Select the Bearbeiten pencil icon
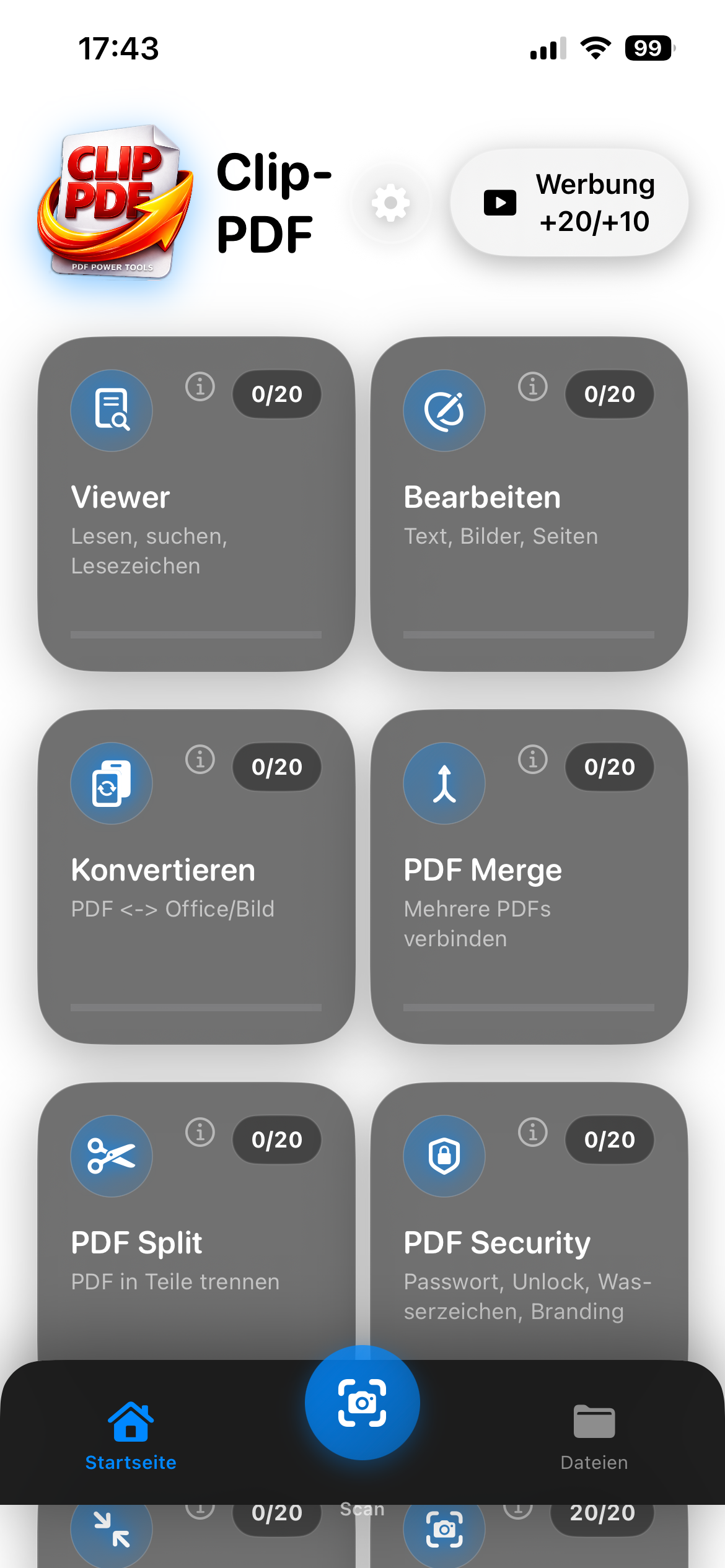Screen dimensions: 725x1568 (444, 410)
